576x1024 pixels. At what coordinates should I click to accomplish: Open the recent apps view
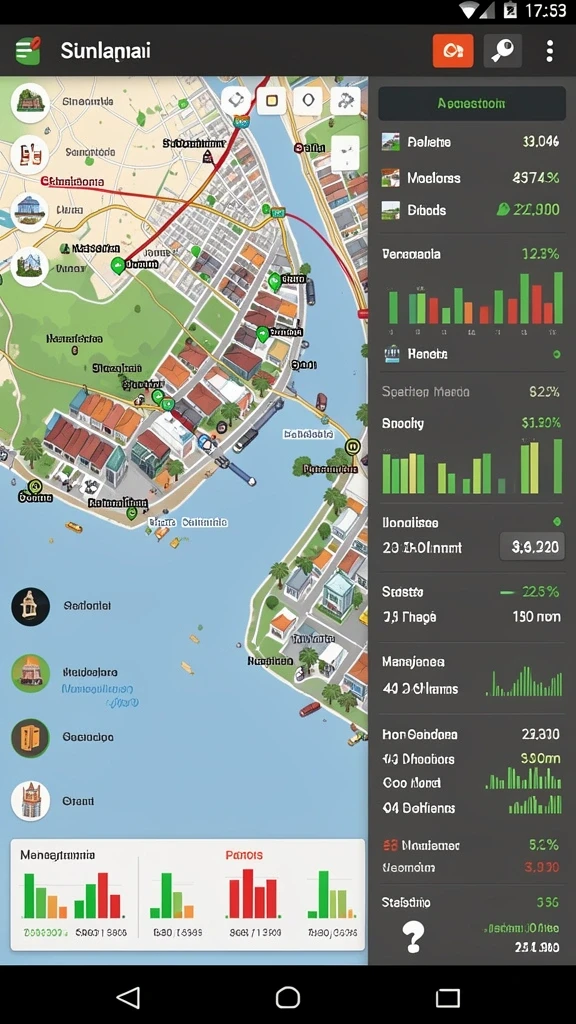click(448, 997)
